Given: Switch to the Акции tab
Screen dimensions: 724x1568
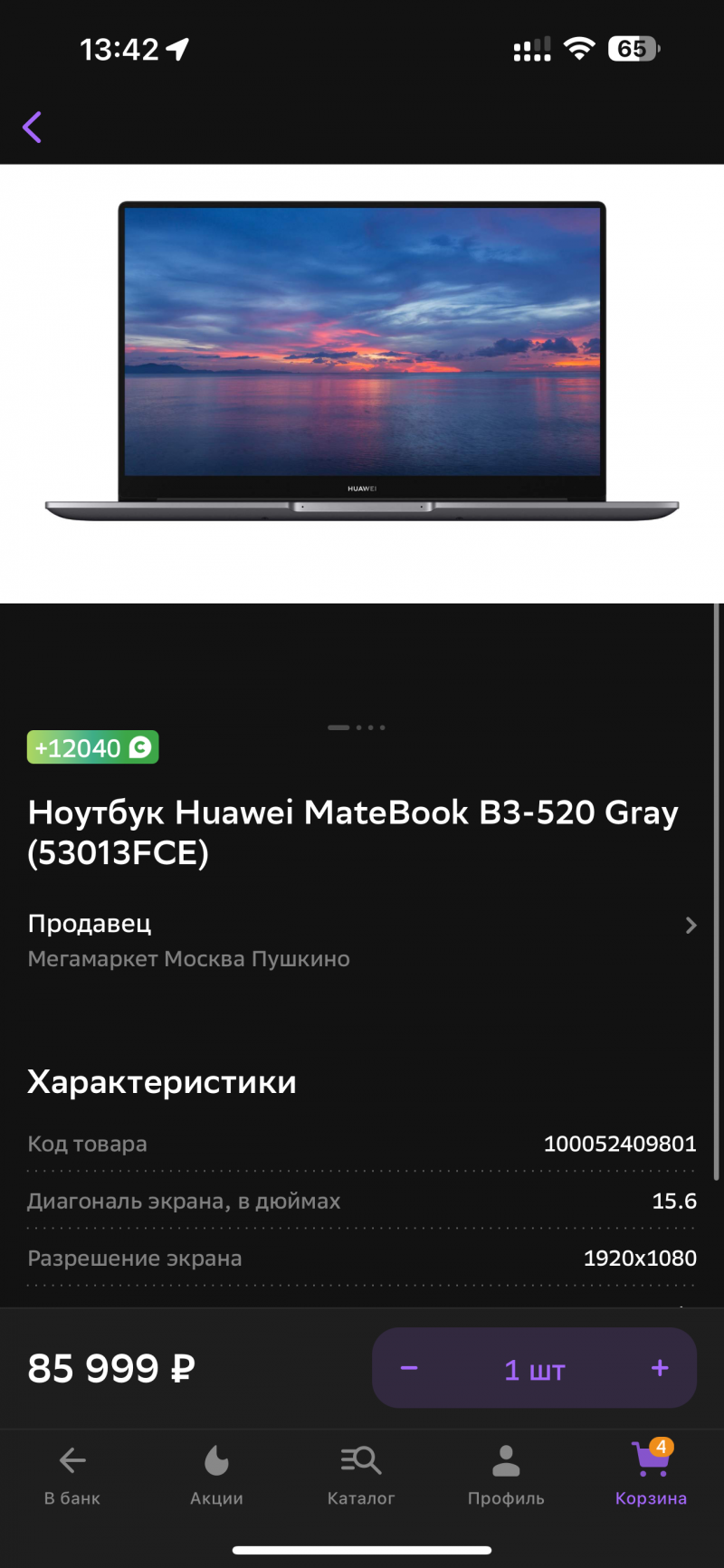Looking at the screenshot, I should point(216,1475).
